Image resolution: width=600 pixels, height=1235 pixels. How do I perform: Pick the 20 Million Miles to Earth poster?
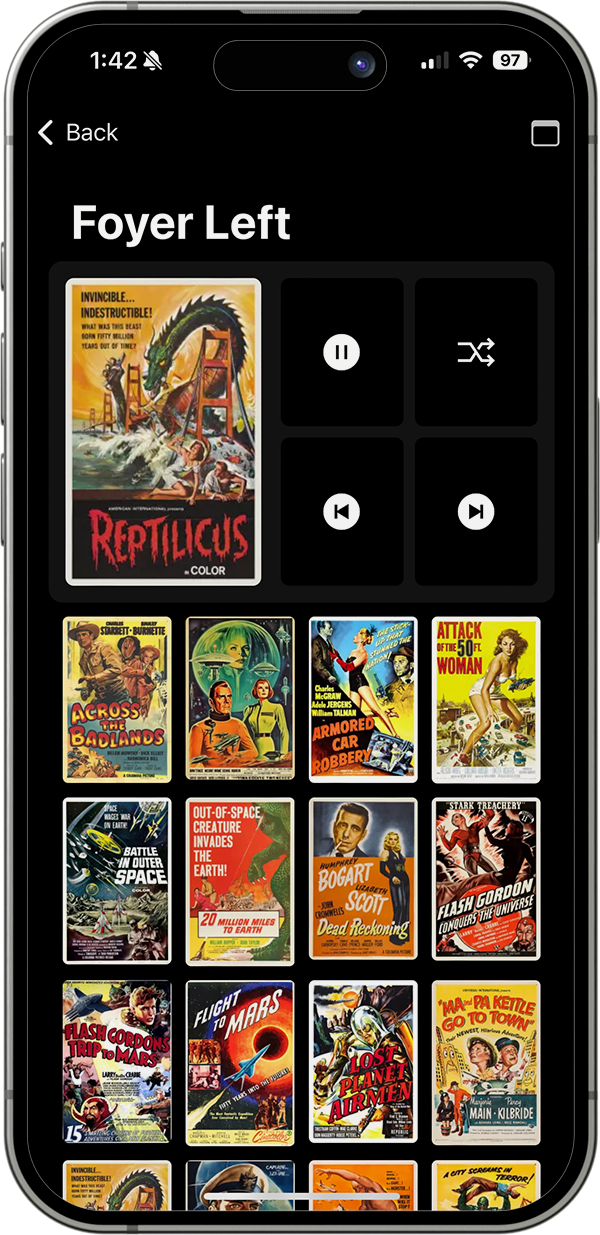[x=240, y=880]
